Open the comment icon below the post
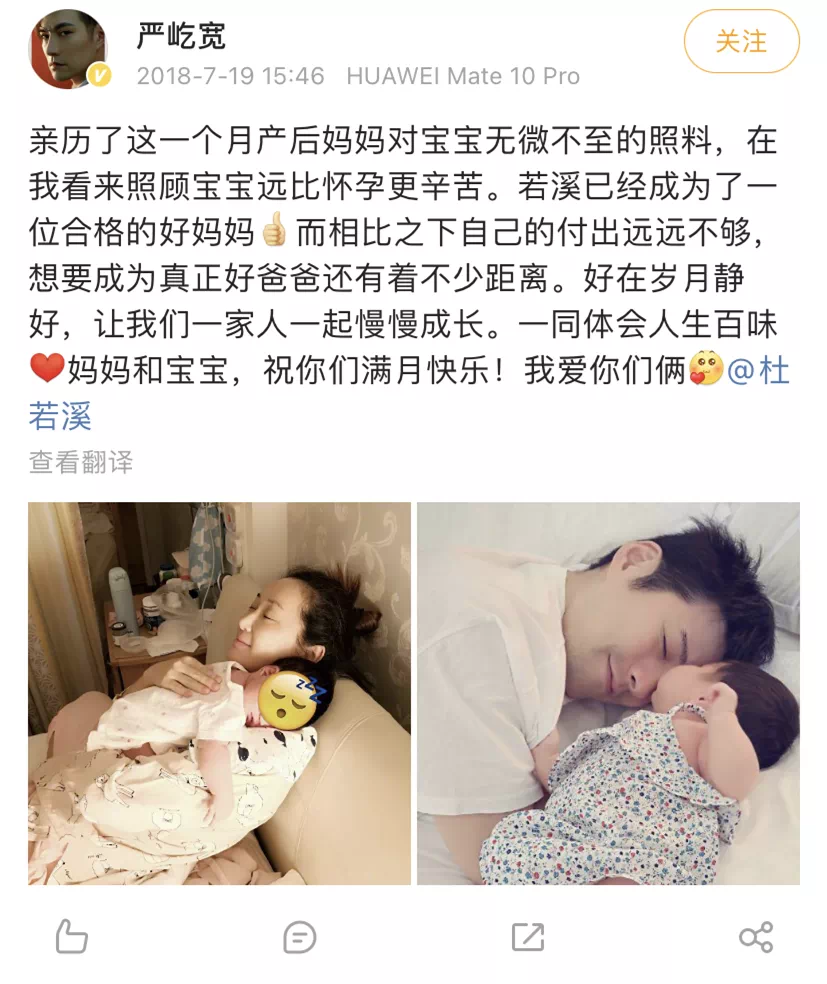 pyautogui.click(x=299, y=937)
